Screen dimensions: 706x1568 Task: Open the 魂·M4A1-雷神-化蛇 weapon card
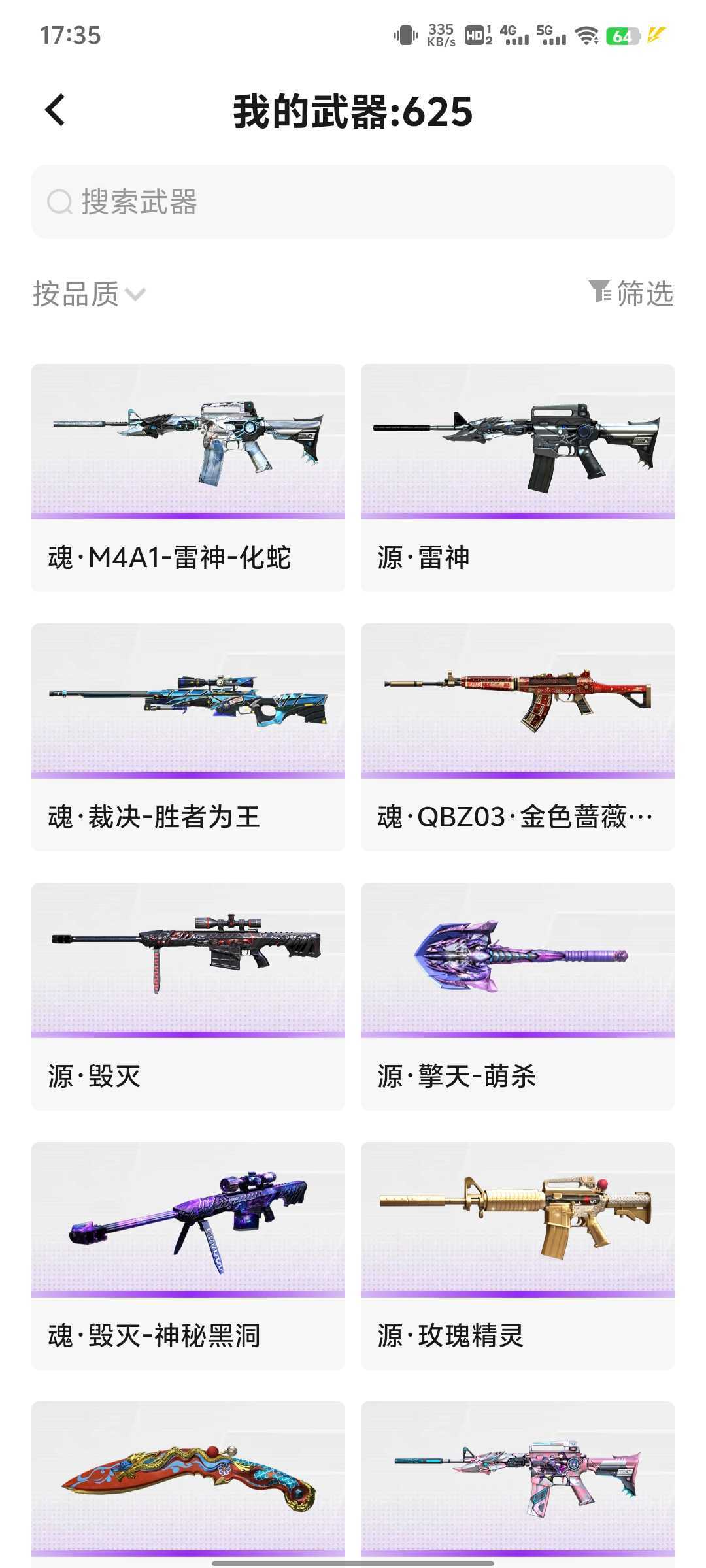[188, 477]
